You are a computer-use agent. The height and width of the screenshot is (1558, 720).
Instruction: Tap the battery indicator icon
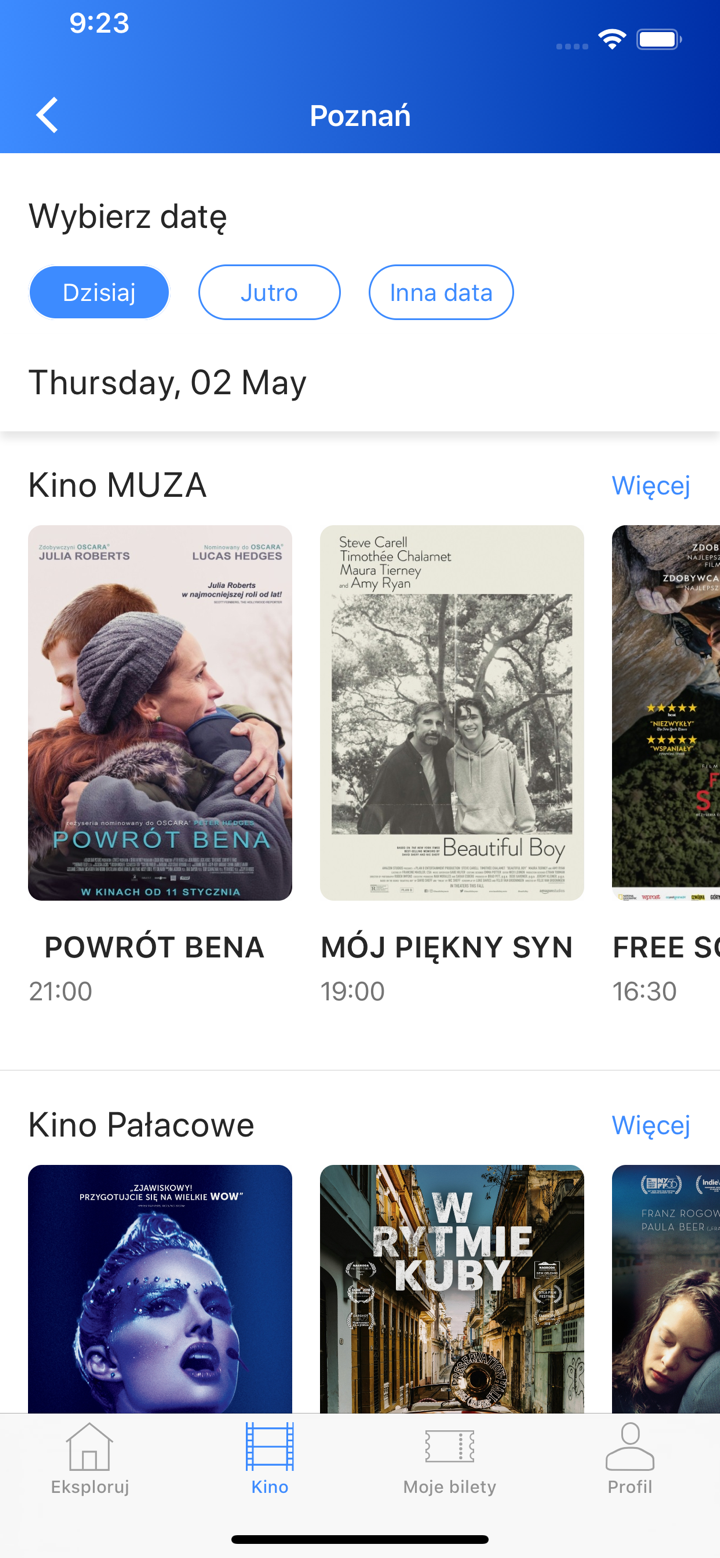pyautogui.click(x=659, y=38)
